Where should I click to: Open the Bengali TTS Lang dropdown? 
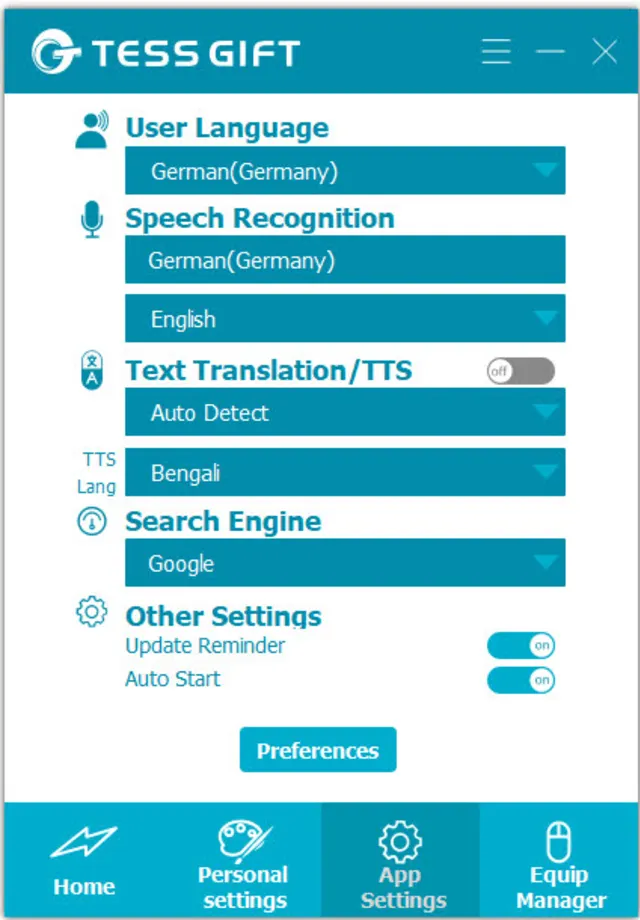(345, 472)
